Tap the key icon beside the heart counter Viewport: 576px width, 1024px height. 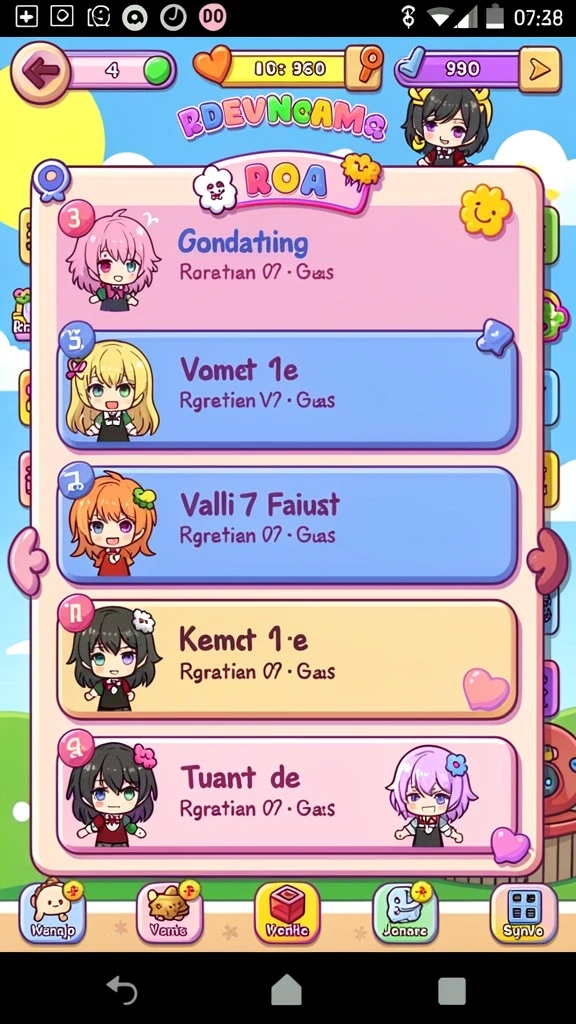(366, 67)
